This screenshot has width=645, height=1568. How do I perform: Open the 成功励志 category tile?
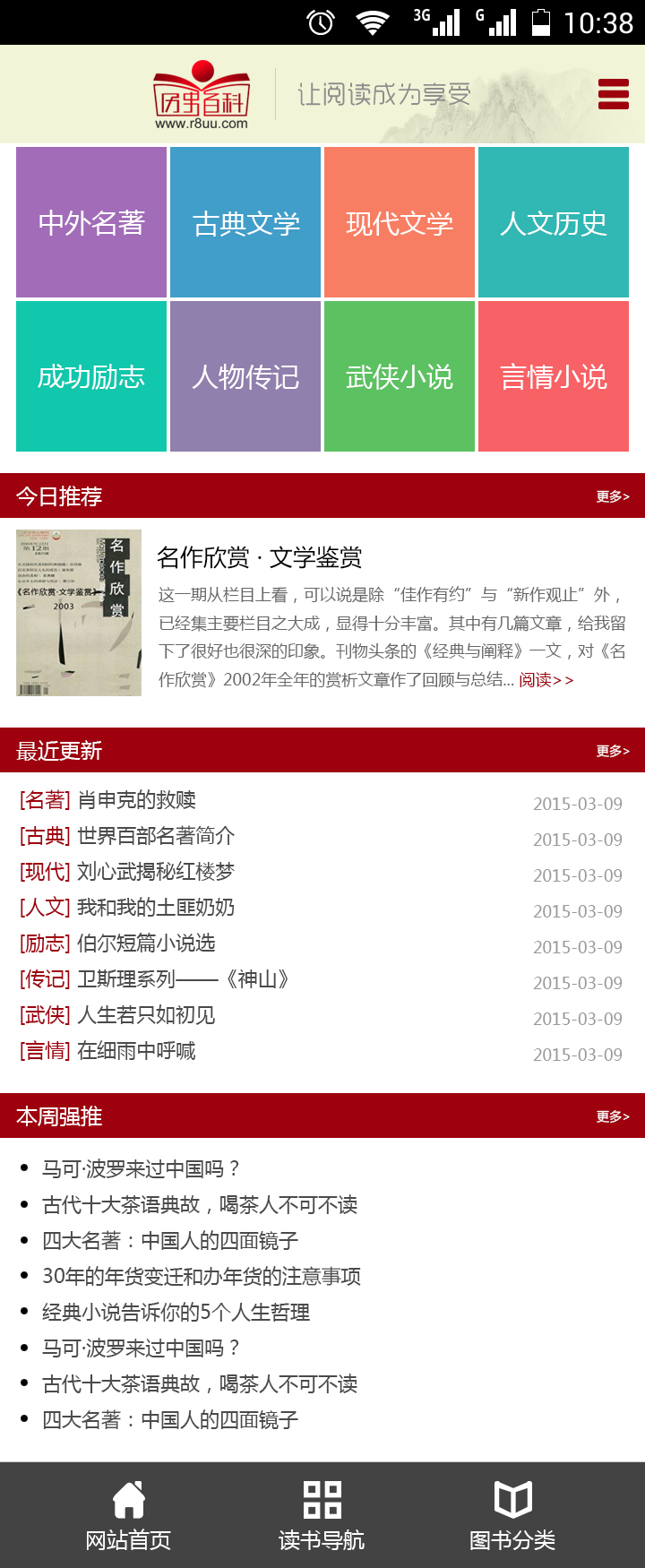pyautogui.click(x=91, y=376)
